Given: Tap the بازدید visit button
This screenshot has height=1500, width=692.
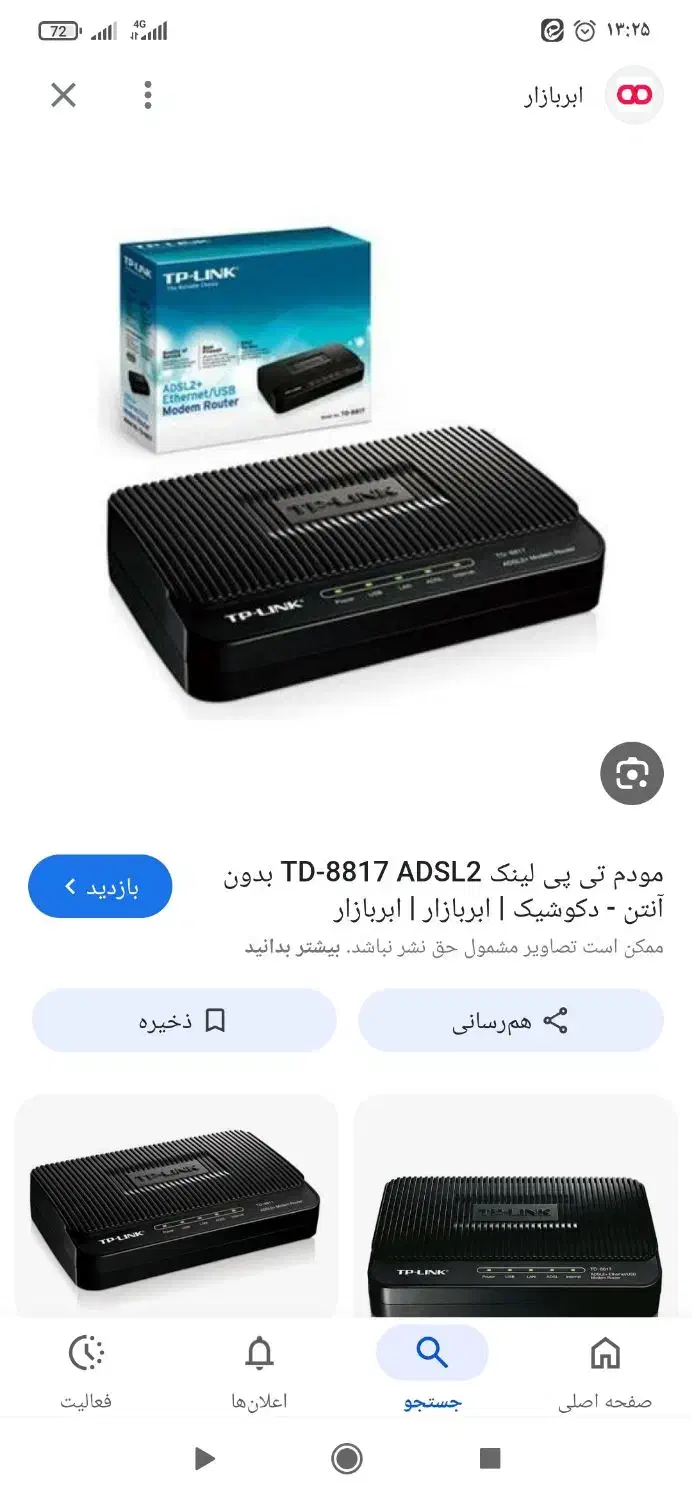Looking at the screenshot, I should tap(100, 886).
